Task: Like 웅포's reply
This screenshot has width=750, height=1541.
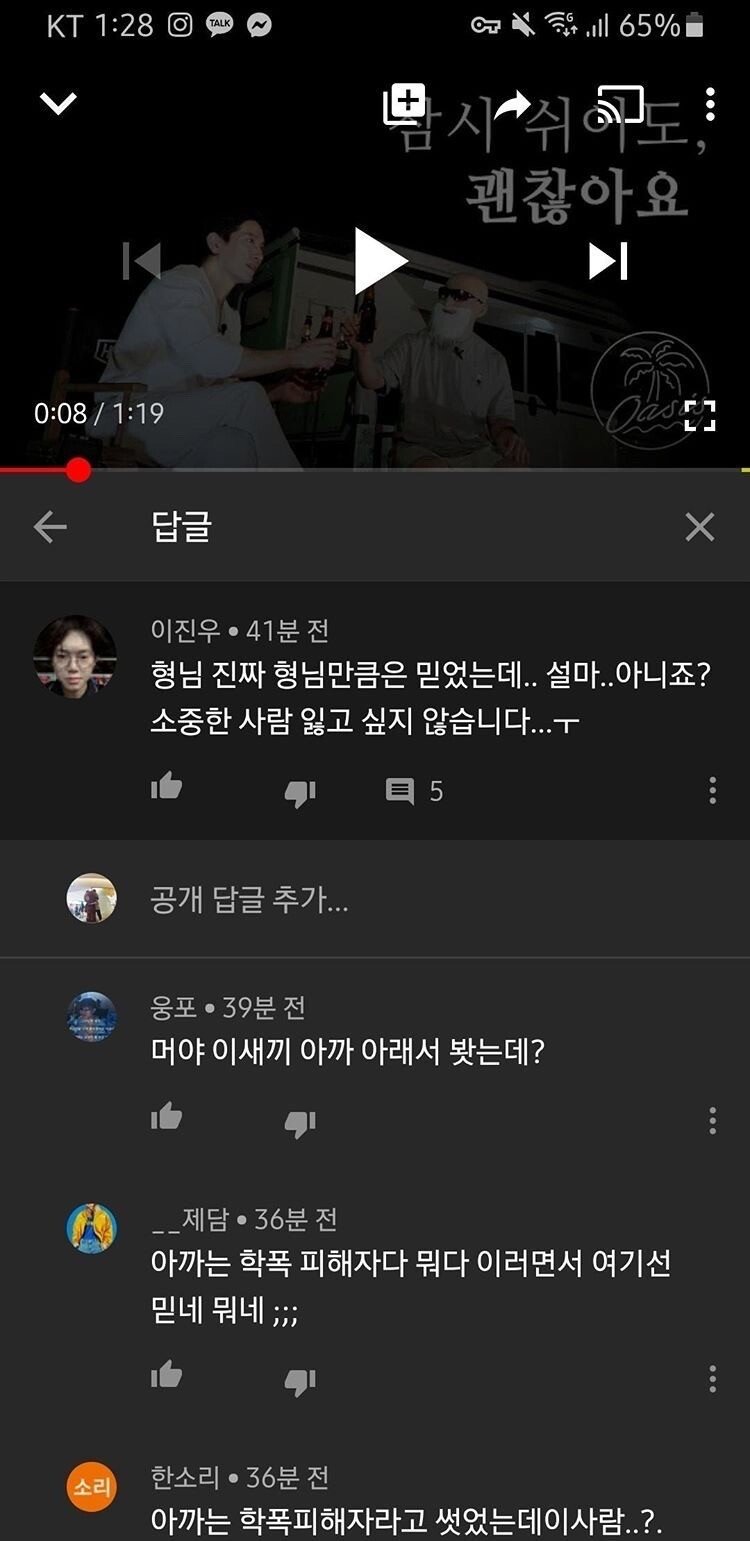Action: pos(167,1117)
